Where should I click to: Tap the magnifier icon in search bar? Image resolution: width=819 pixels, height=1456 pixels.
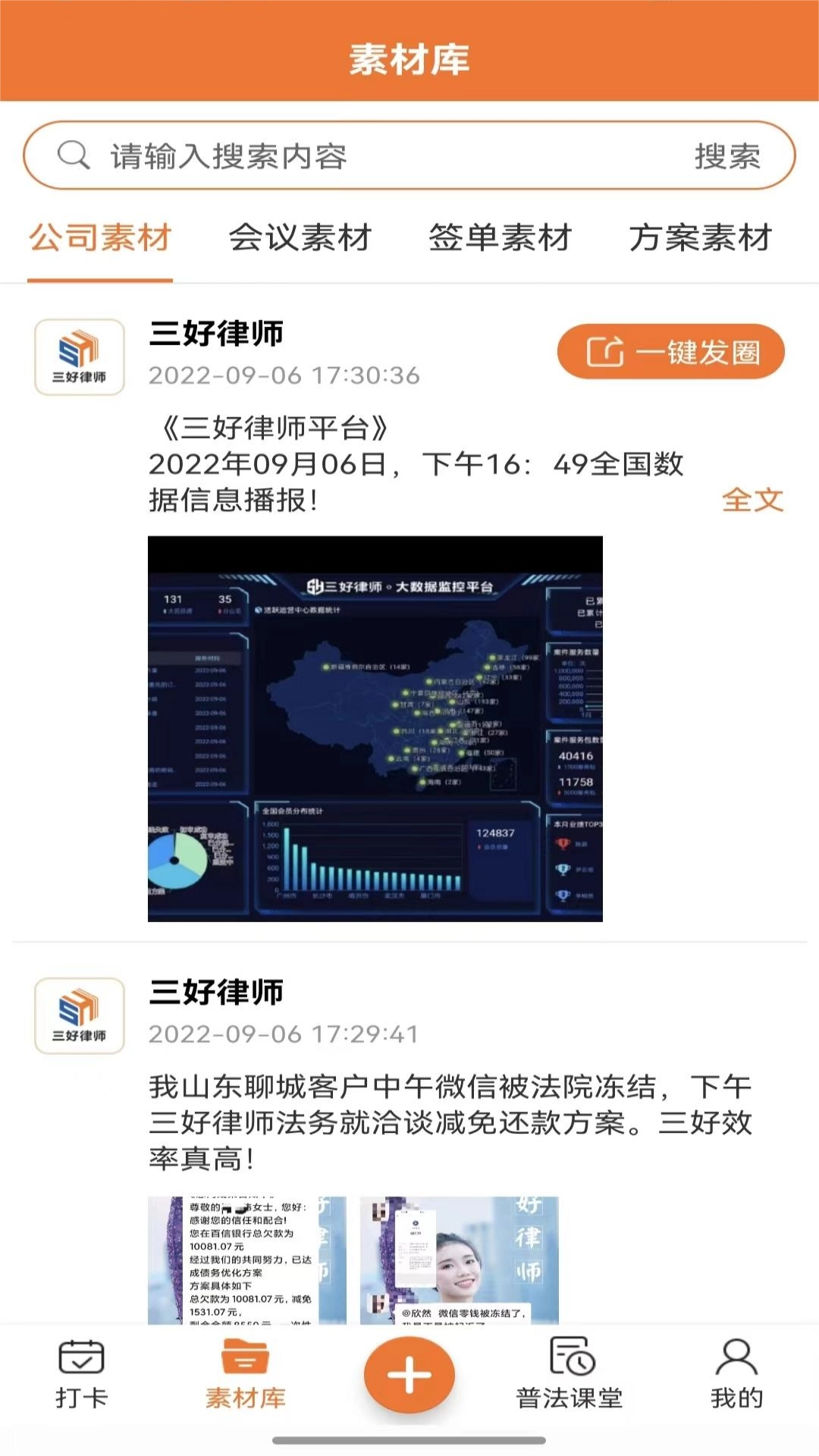click(72, 155)
